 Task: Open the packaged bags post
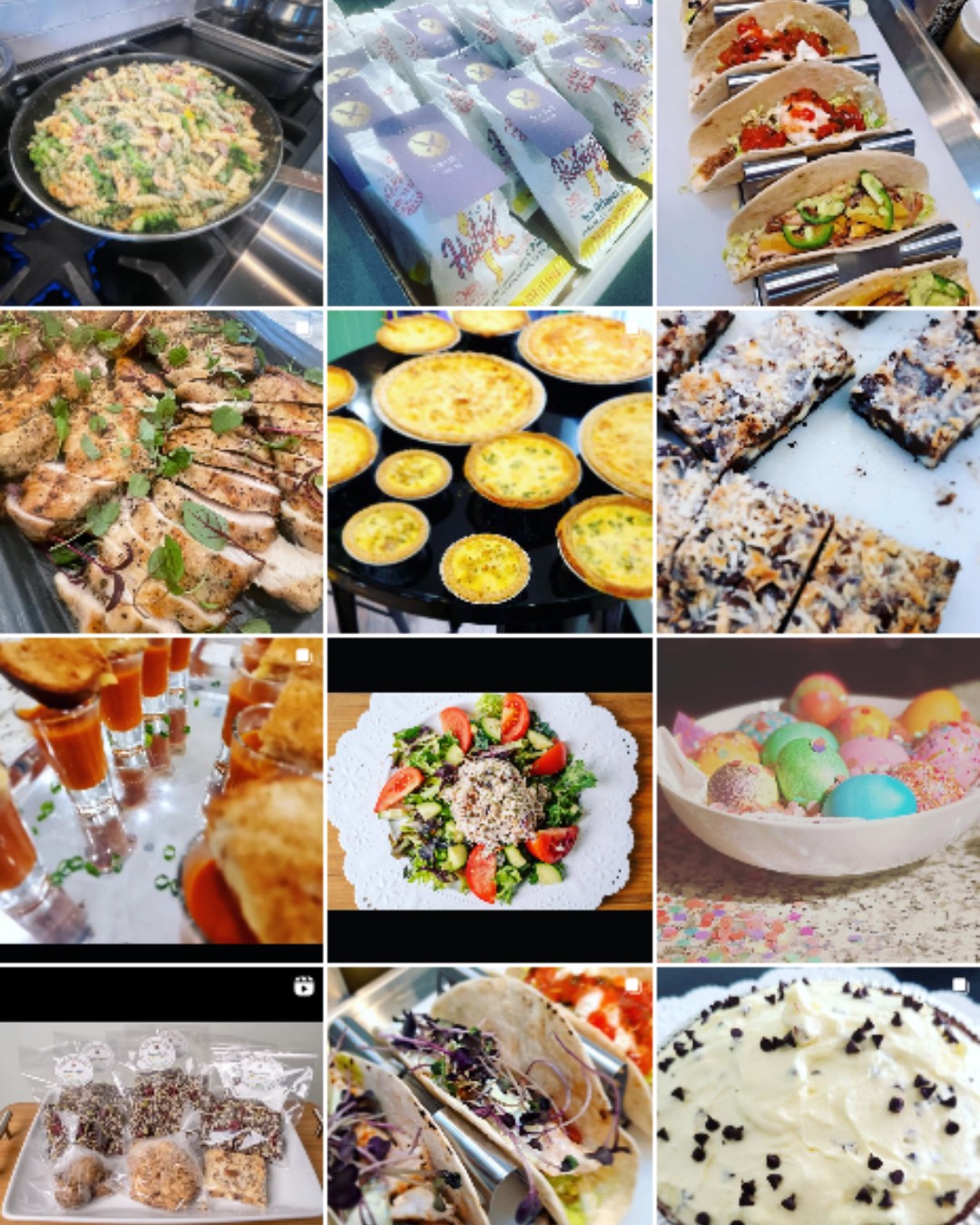[489, 152]
